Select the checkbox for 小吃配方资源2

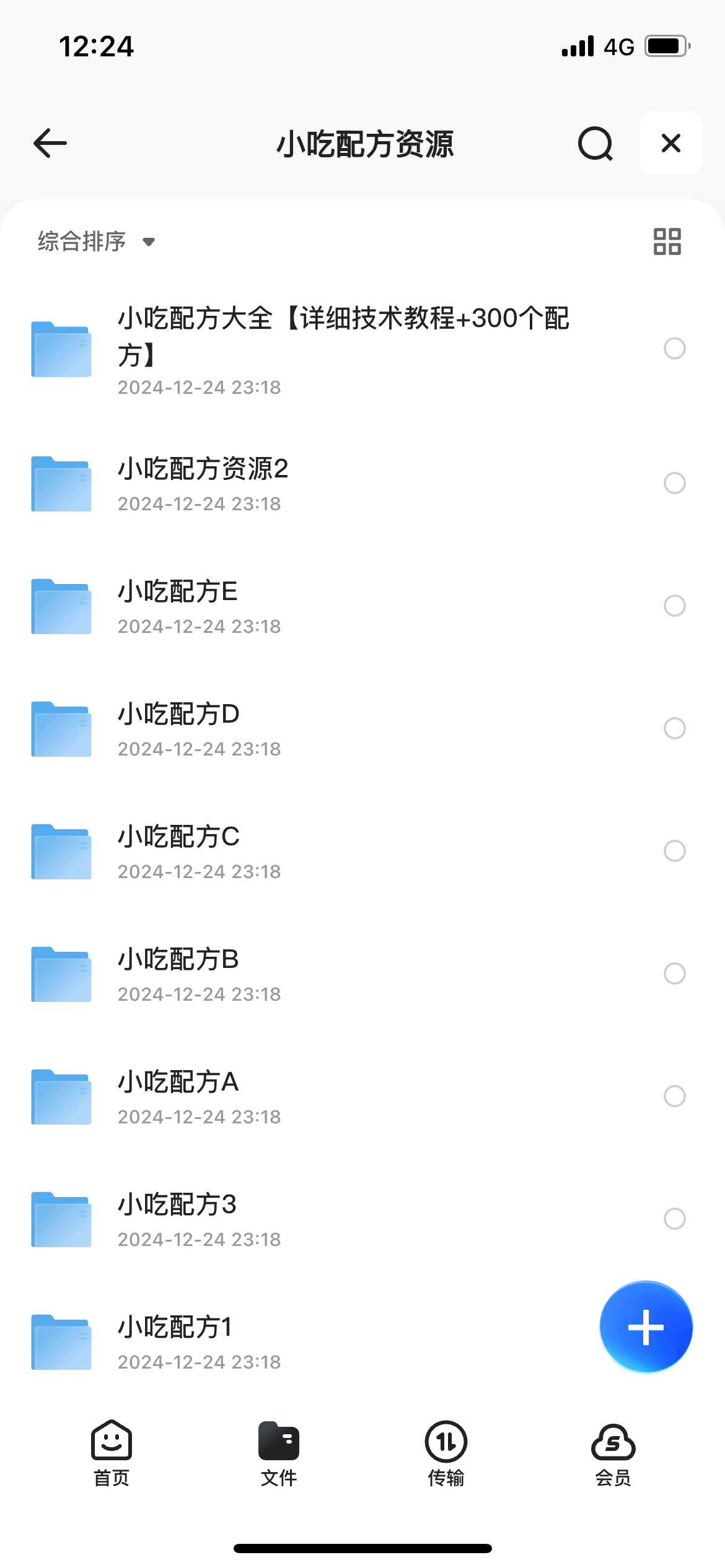(x=674, y=482)
